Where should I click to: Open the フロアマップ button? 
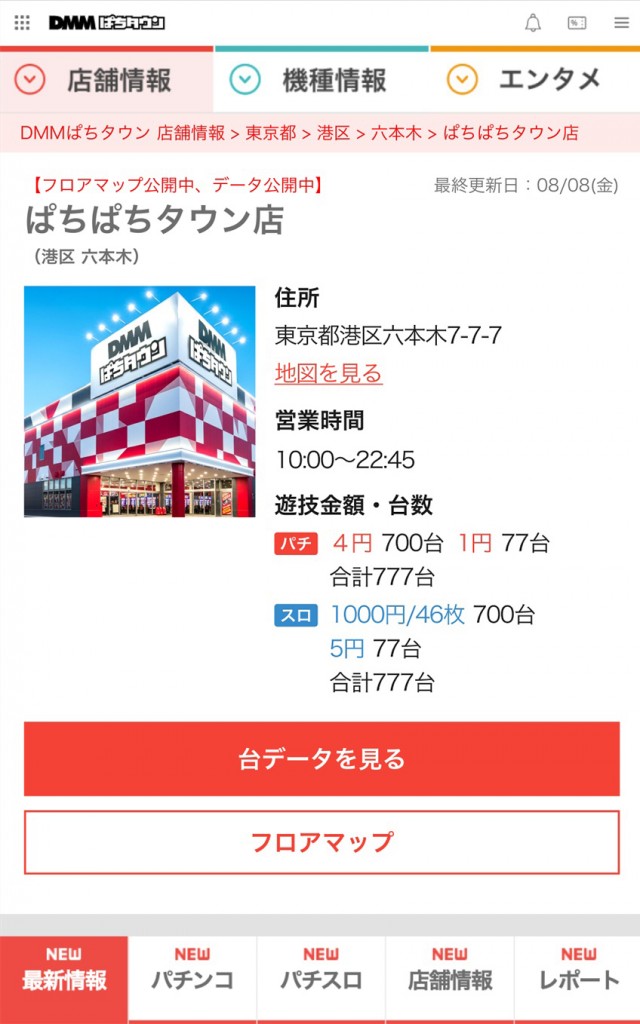coord(321,842)
